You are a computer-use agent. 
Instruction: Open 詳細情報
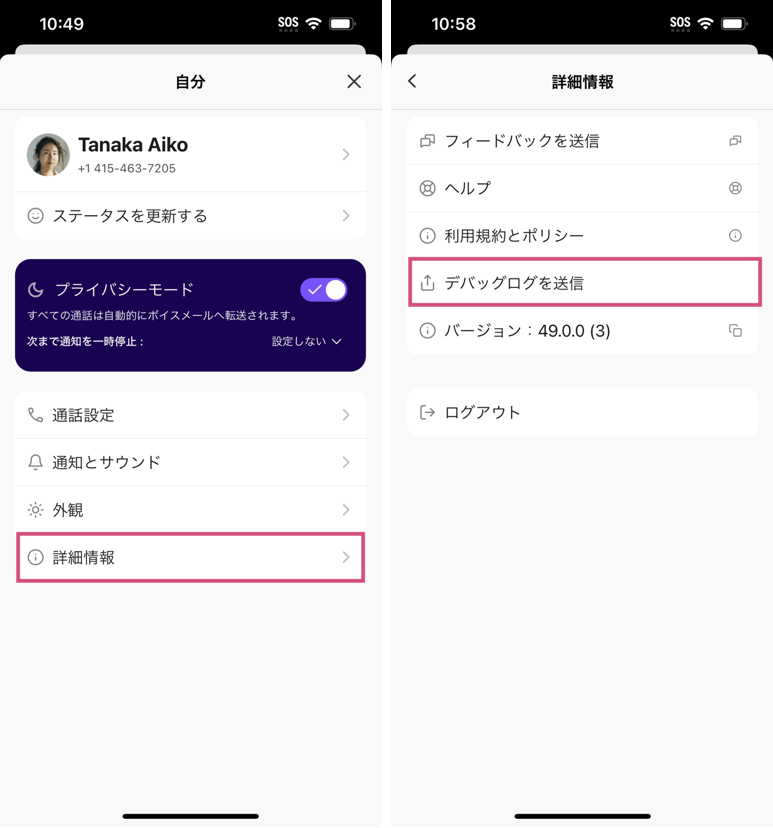click(x=190, y=557)
